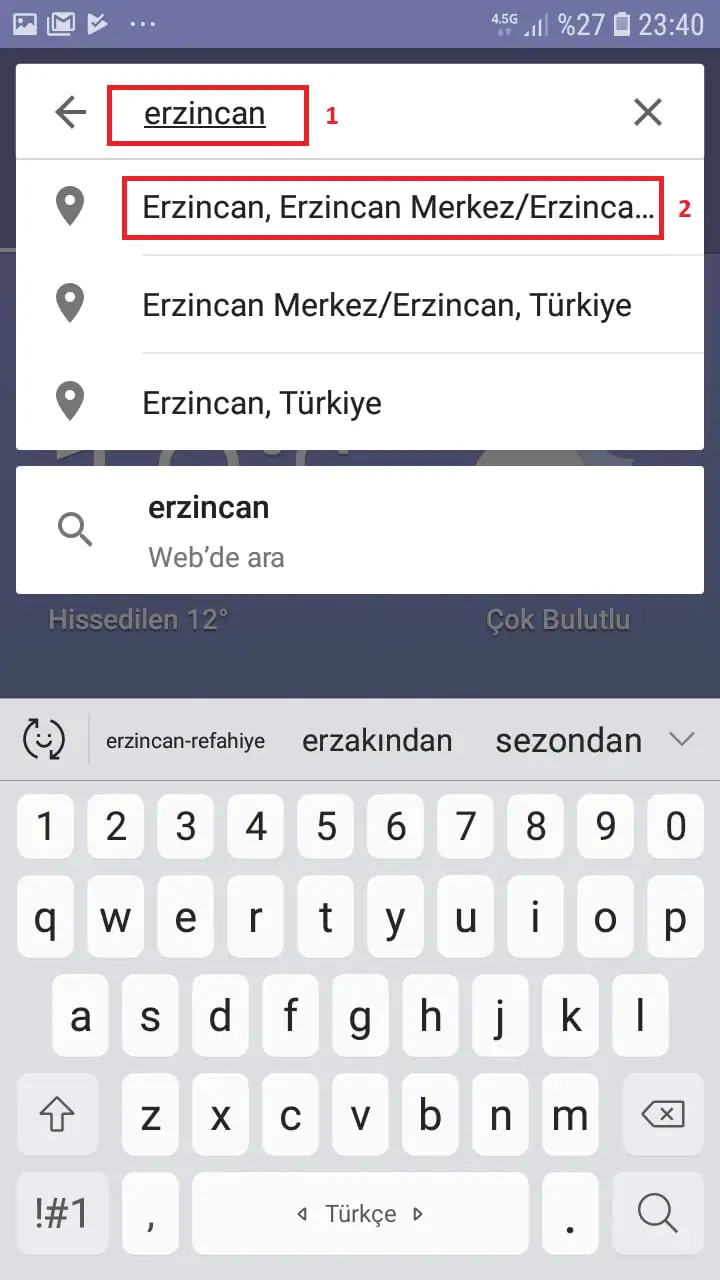
Task: Tap the search key in the keyboard corner
Action: tap(657, 1213)
